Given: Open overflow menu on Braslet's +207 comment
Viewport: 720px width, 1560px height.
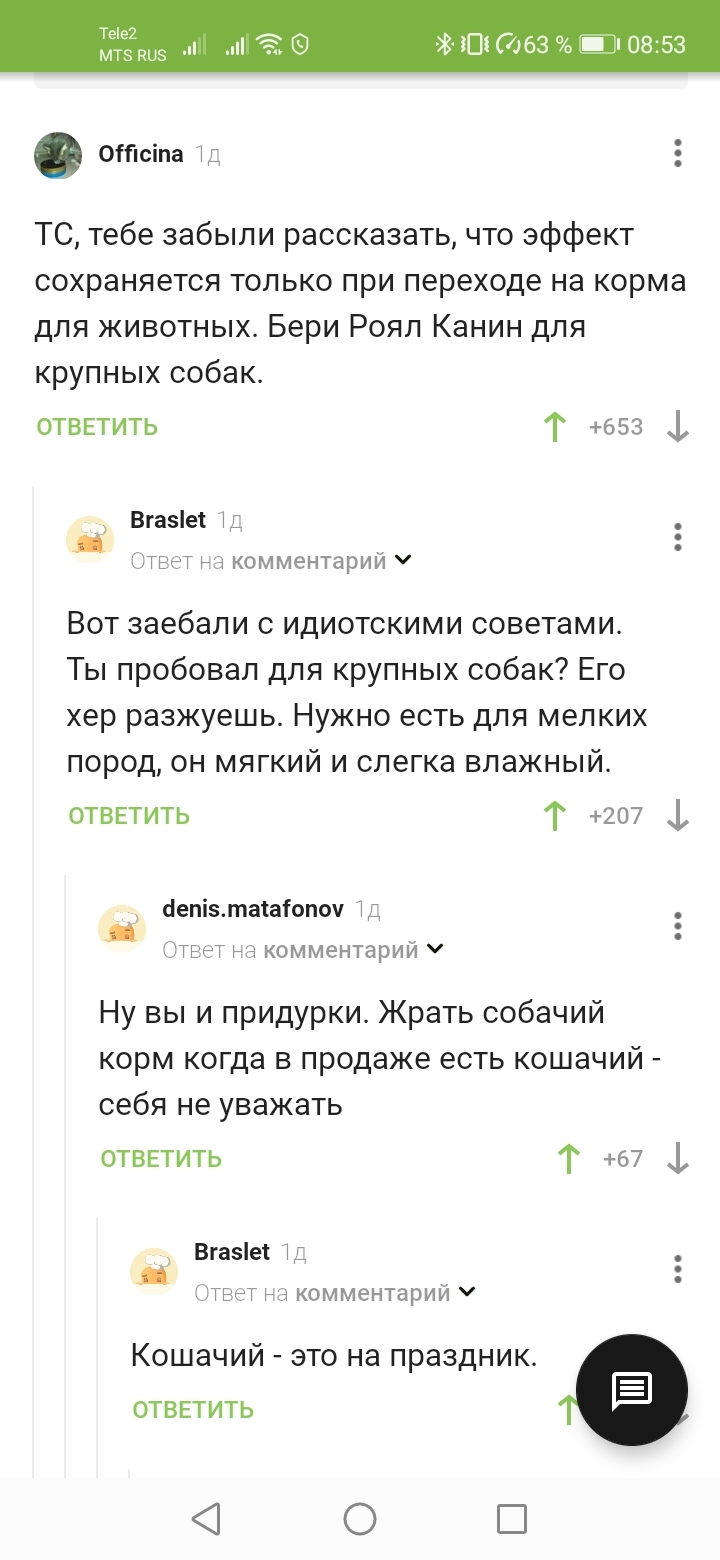Looking at the screenshot, I should click(x=678, y=537).
